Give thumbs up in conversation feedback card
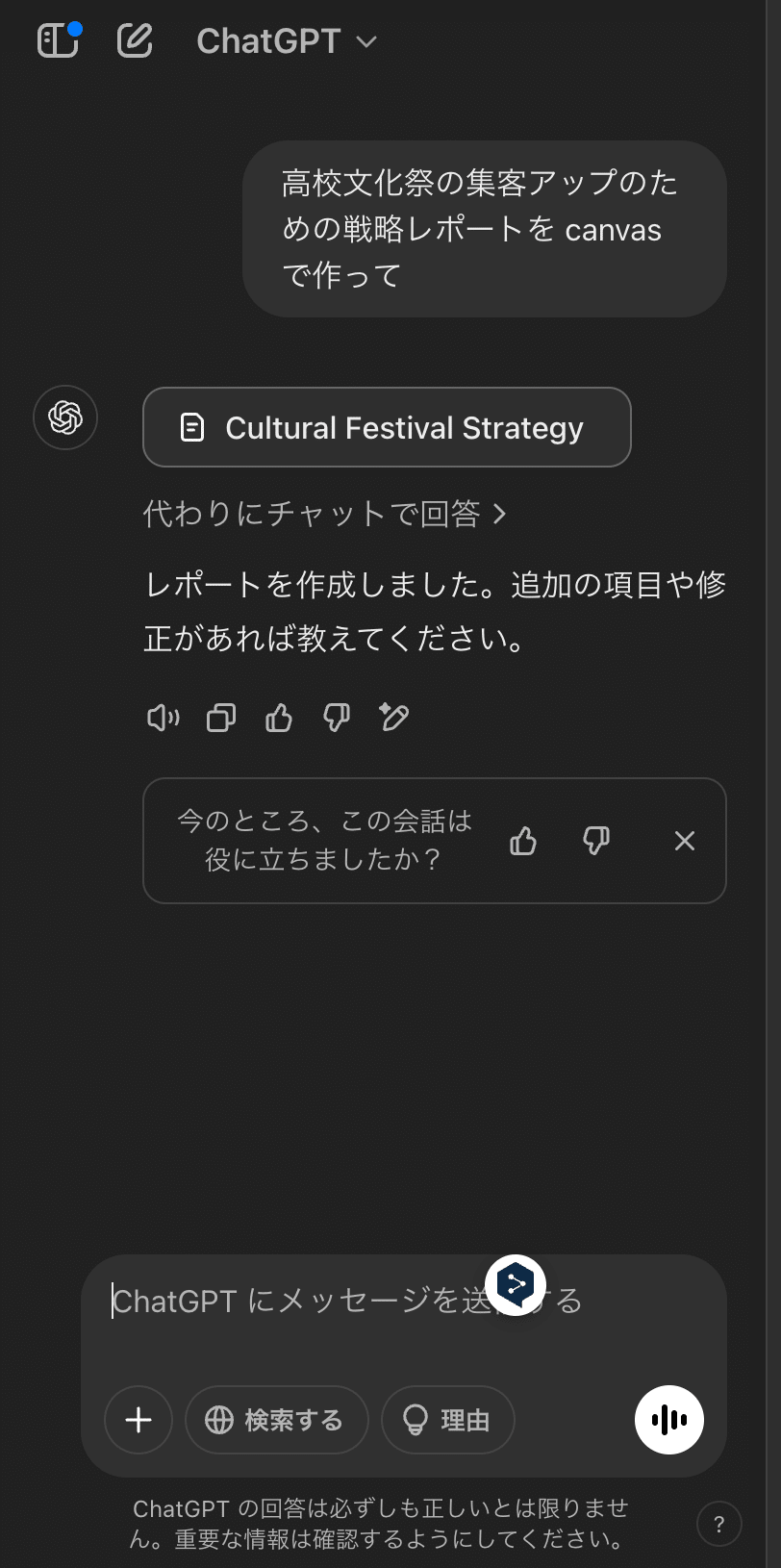This screenshot has width=781, height=1568. point(523,841)
